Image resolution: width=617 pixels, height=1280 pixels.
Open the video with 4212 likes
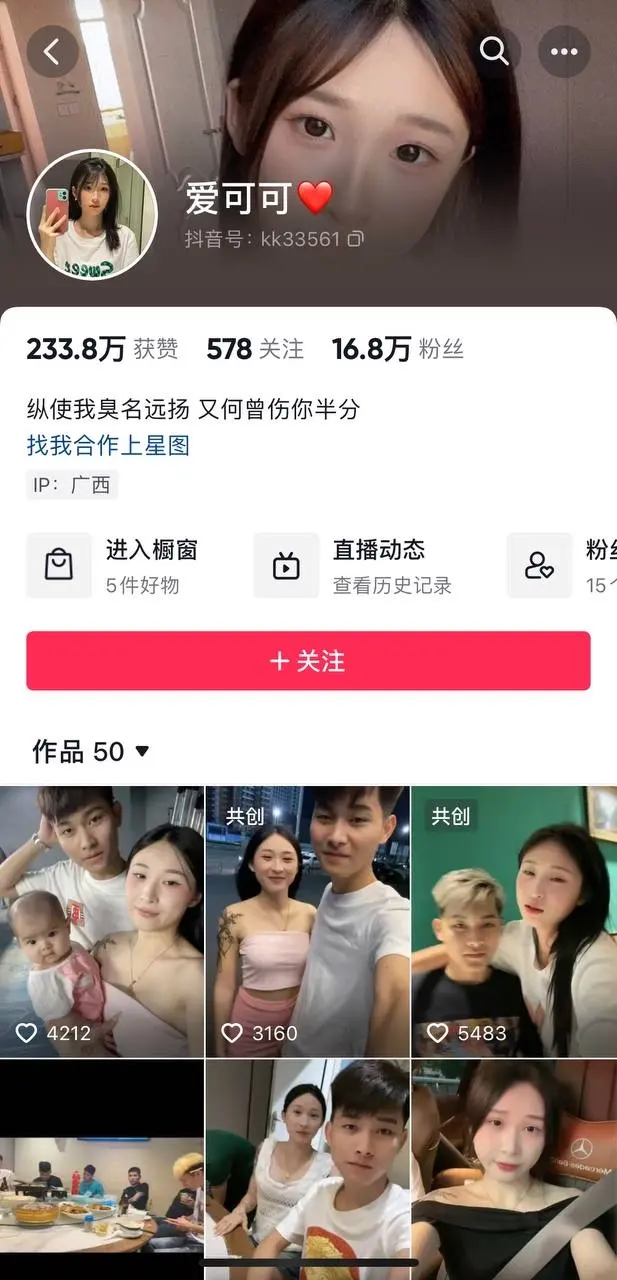(x=101, y=921)
